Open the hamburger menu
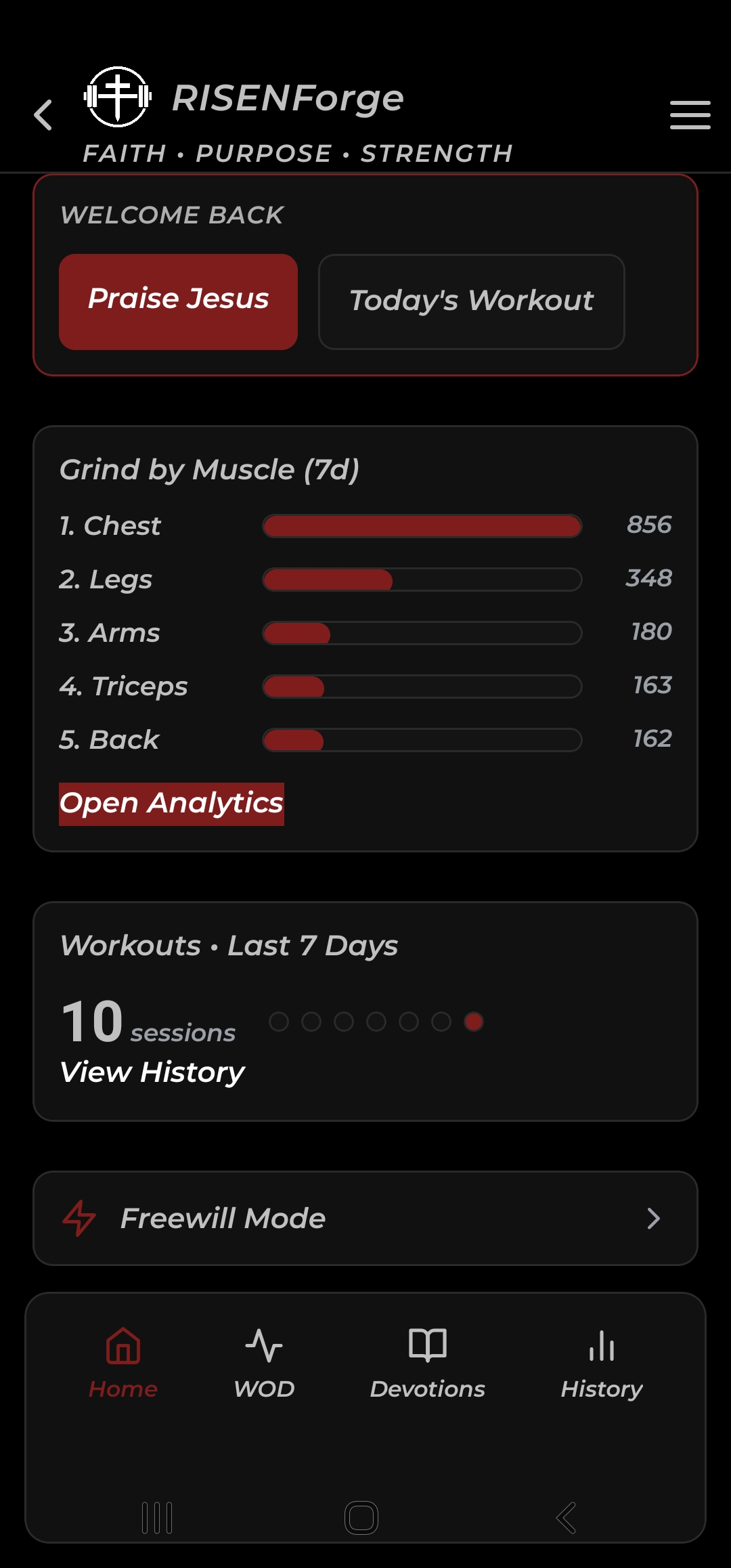Screen dimensions: 731x1568 690,115
